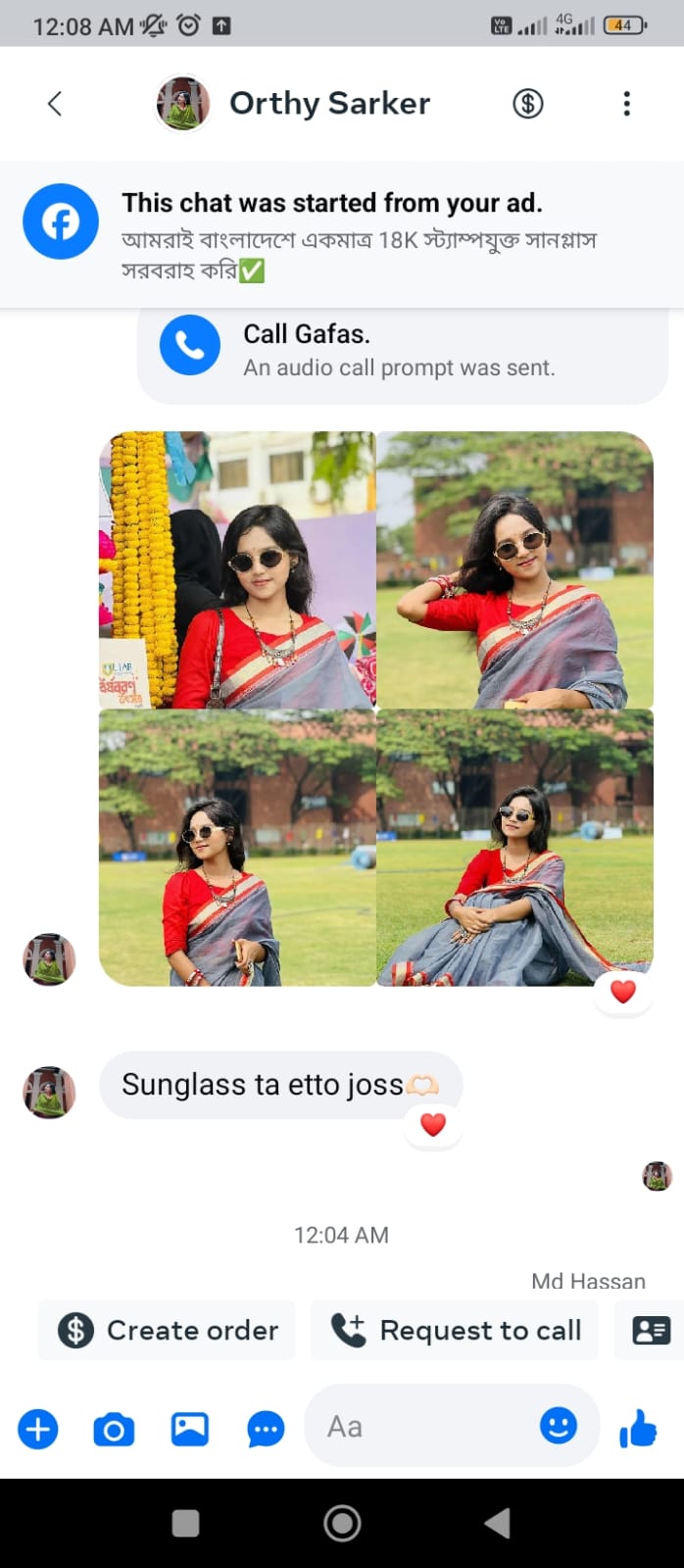Open saved replies bubble icon
The height and width of the screenshot is (1568, 684).
coord(266,1429)
